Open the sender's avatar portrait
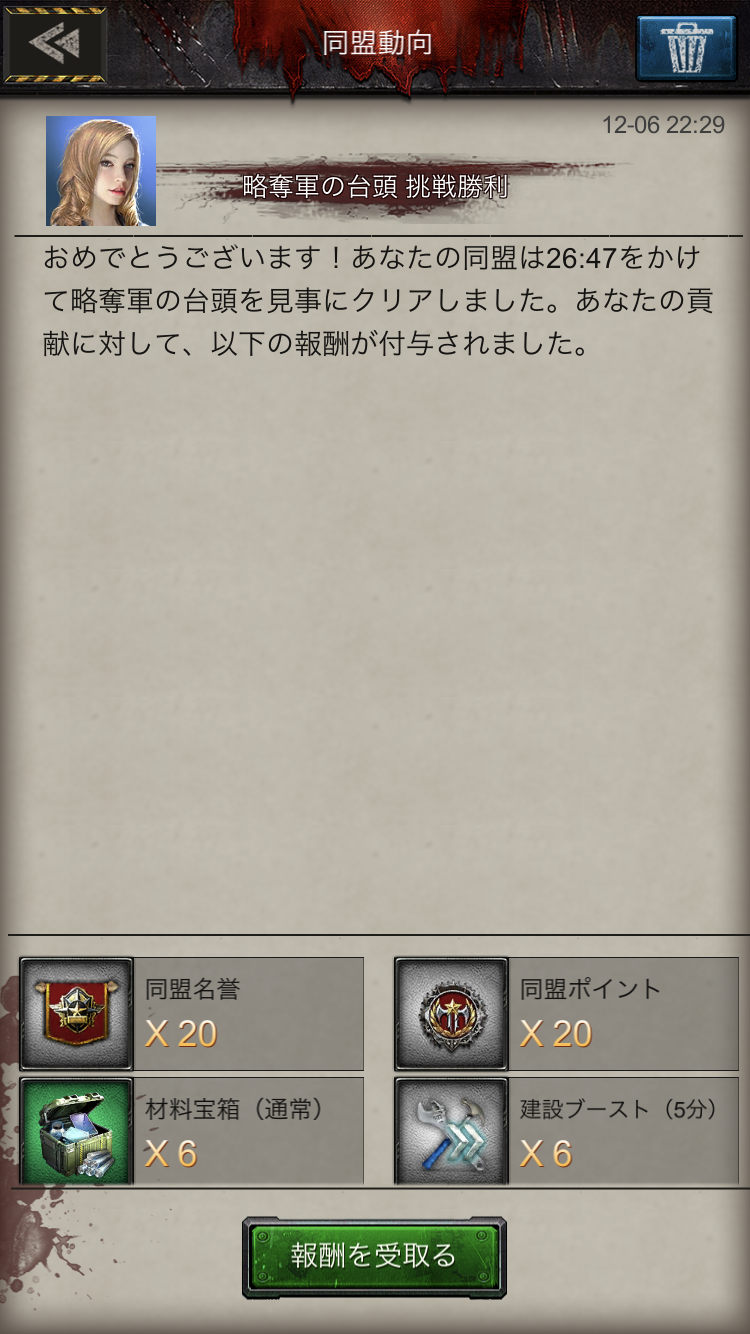 (101, 171)
